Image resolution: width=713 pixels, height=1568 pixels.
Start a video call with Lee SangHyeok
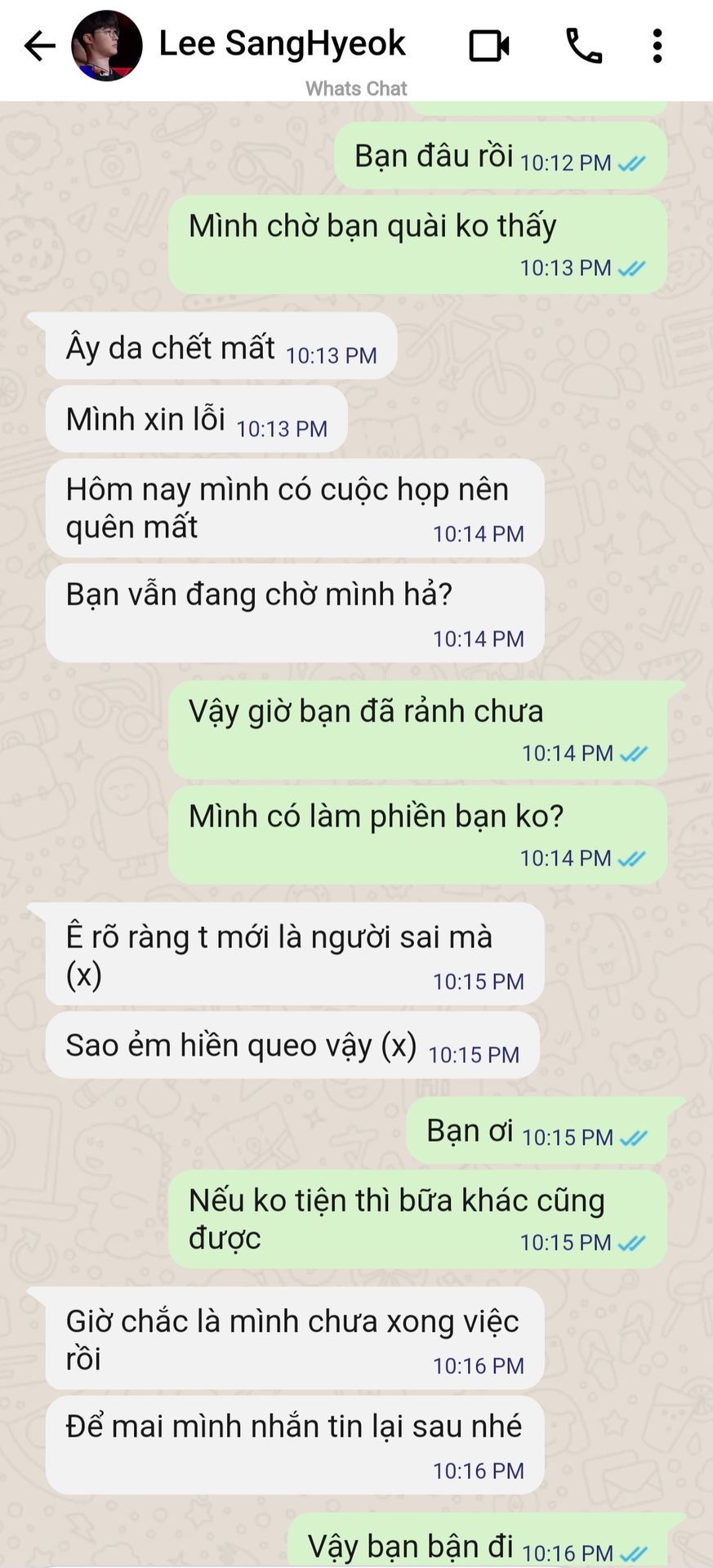tap(489, 46)
